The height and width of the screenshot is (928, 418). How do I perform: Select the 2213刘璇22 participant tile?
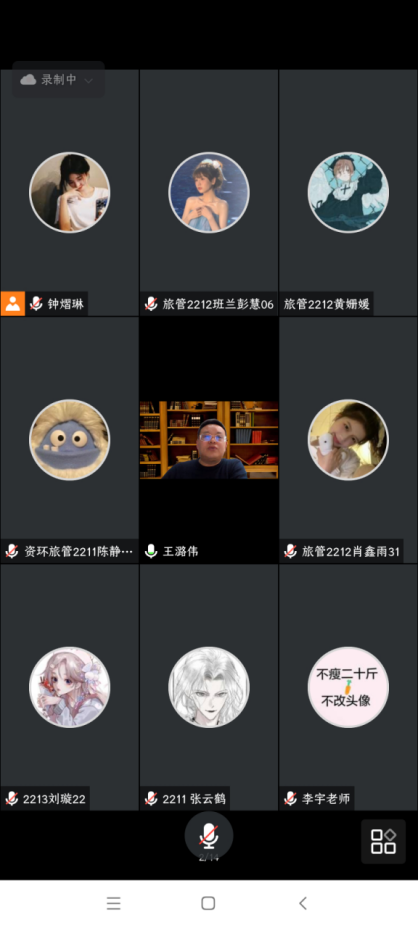click(x=69, y=687)
